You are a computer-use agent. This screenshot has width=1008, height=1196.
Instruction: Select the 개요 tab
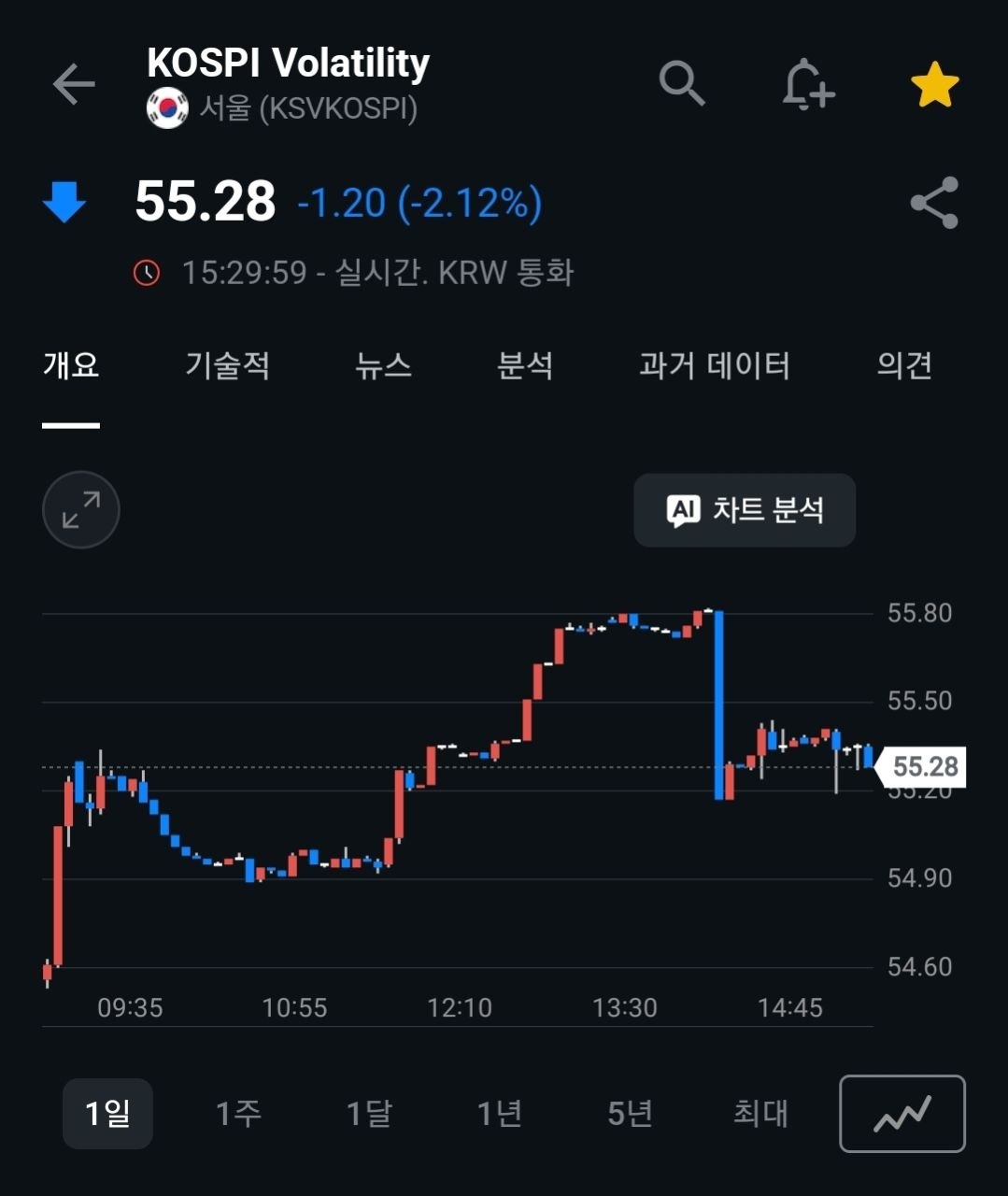click(71, 365)
